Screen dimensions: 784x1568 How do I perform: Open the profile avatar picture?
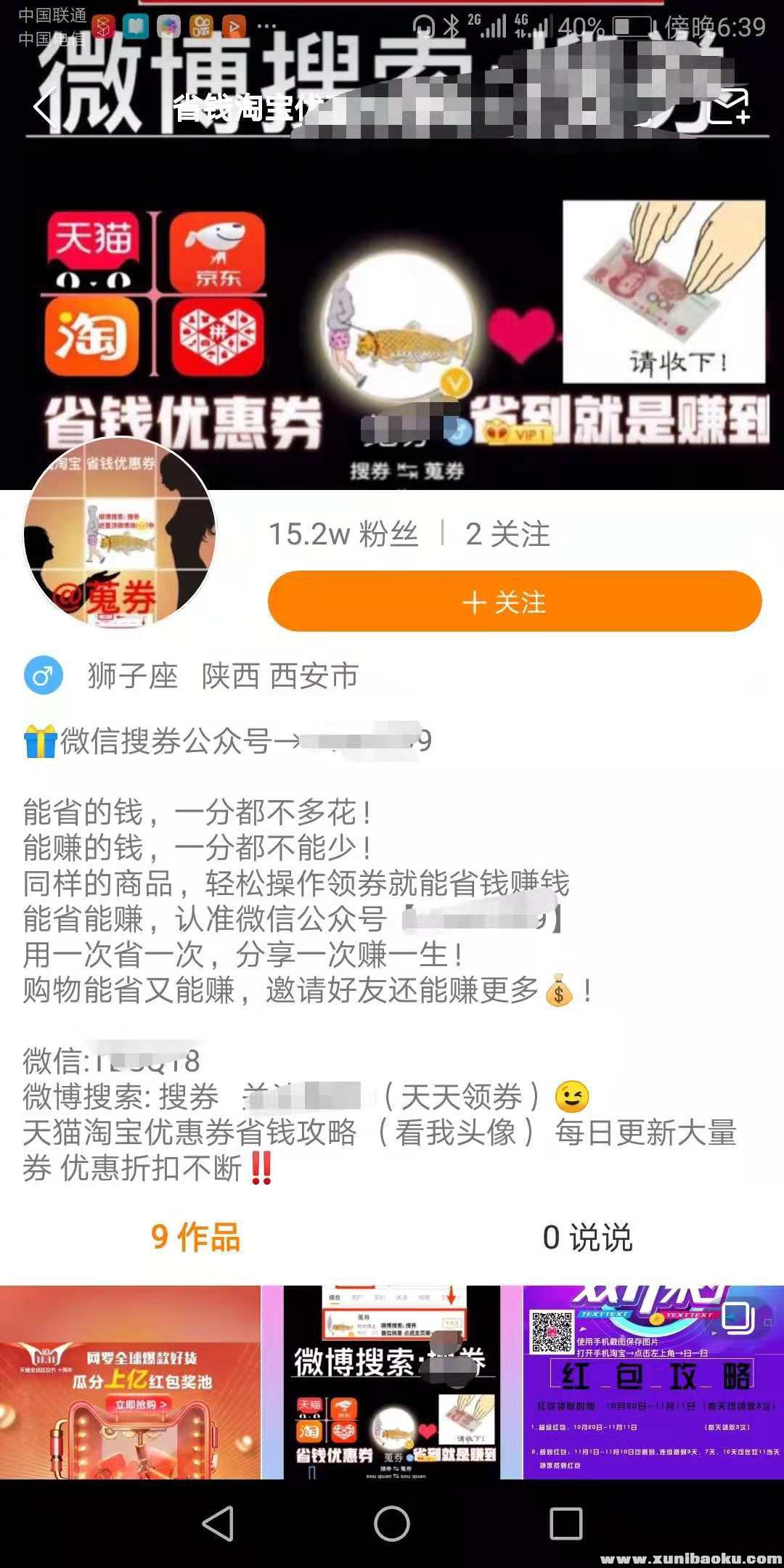120,533
